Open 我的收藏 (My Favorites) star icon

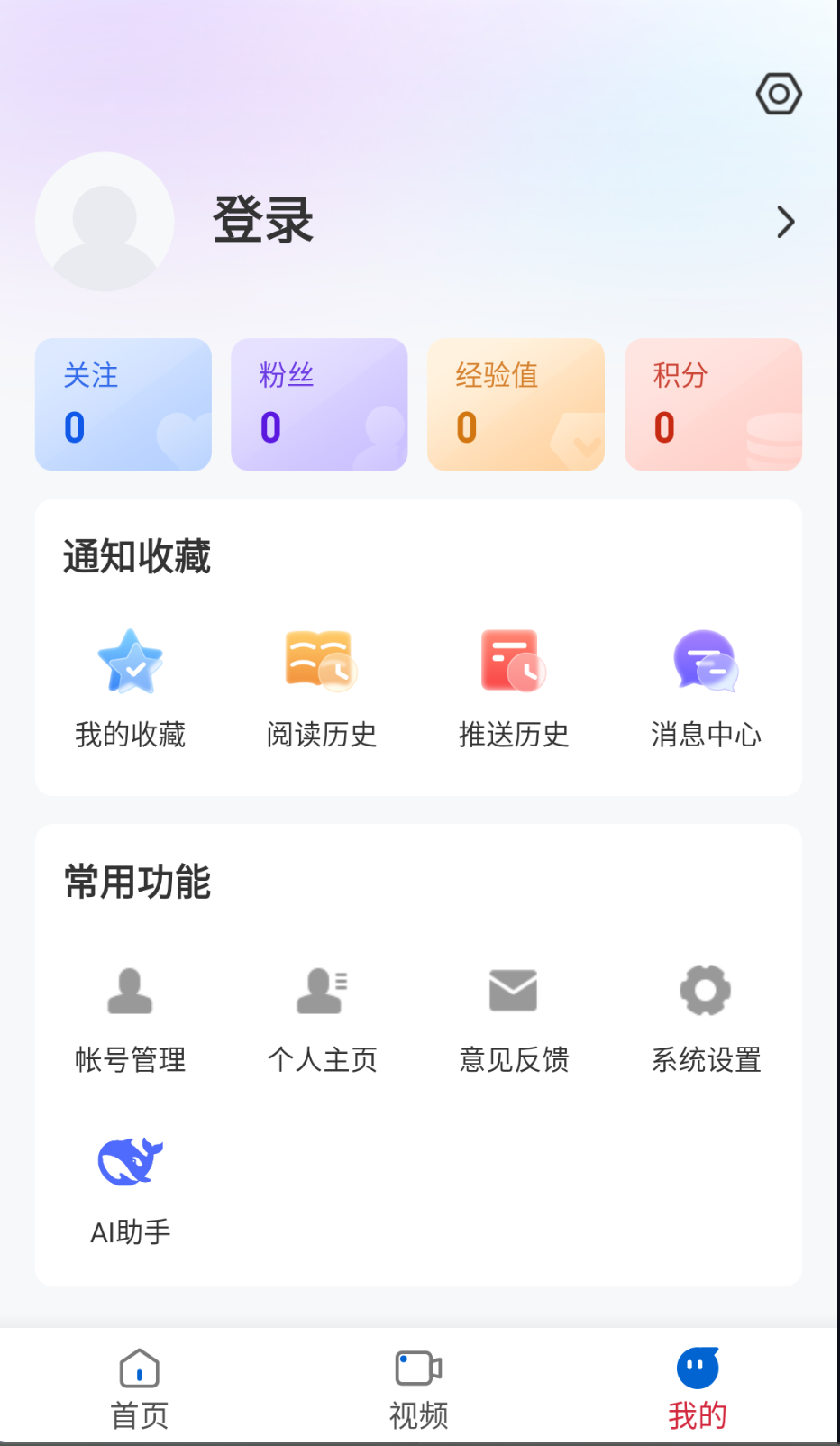[131, 661]
